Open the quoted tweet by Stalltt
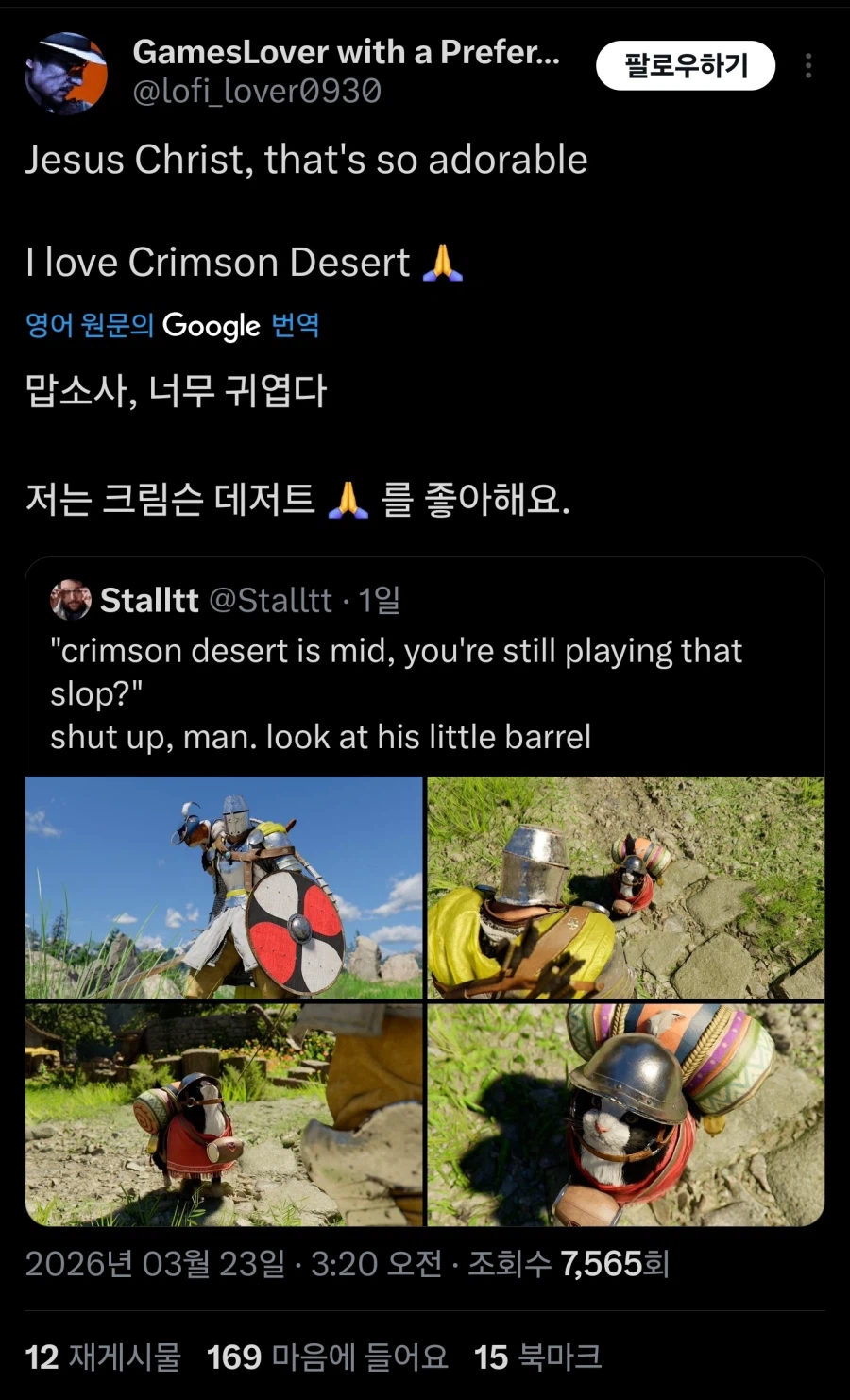Viewport: 850px width, 1400px height. 425,690
